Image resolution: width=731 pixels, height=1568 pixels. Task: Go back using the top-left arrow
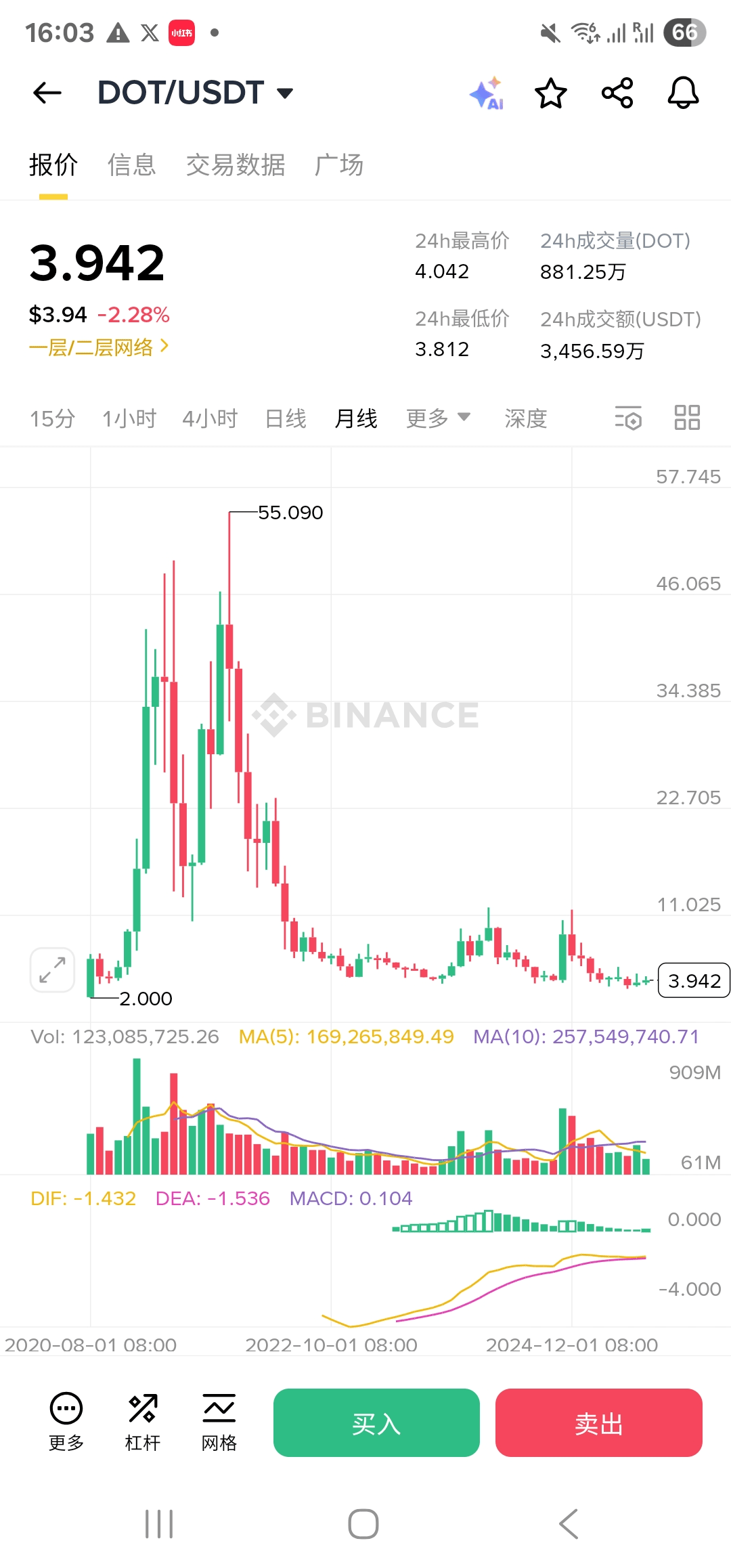(47, 93)
